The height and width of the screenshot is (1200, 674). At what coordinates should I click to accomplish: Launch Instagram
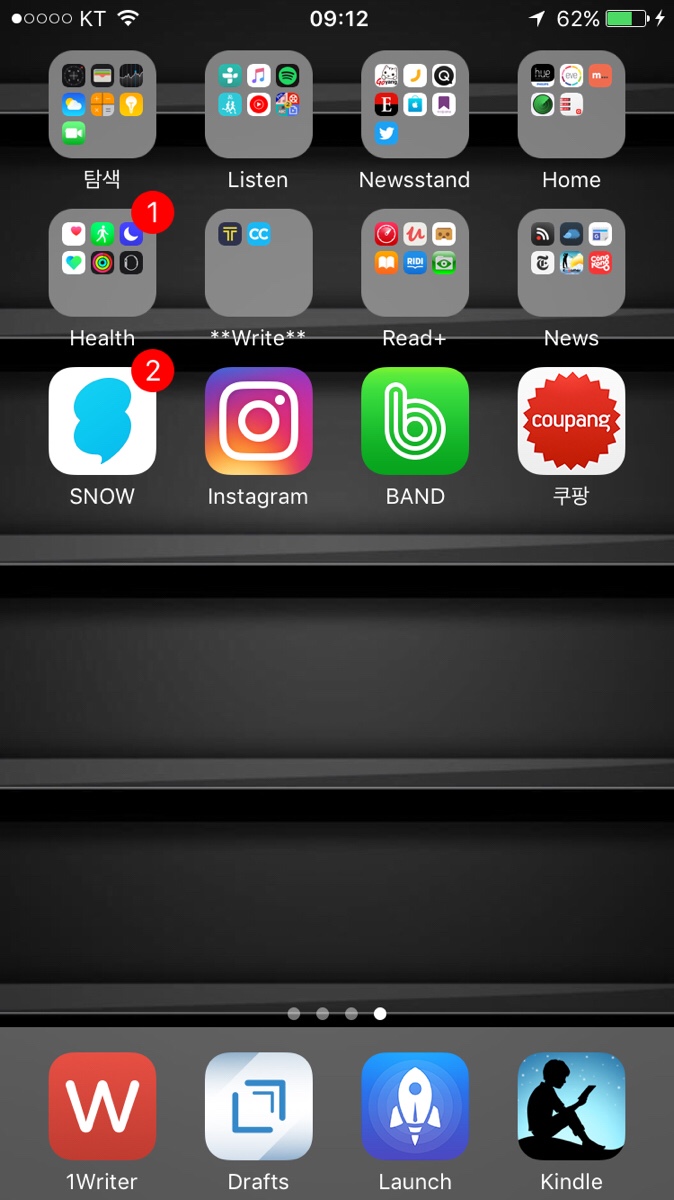(258, 421)
